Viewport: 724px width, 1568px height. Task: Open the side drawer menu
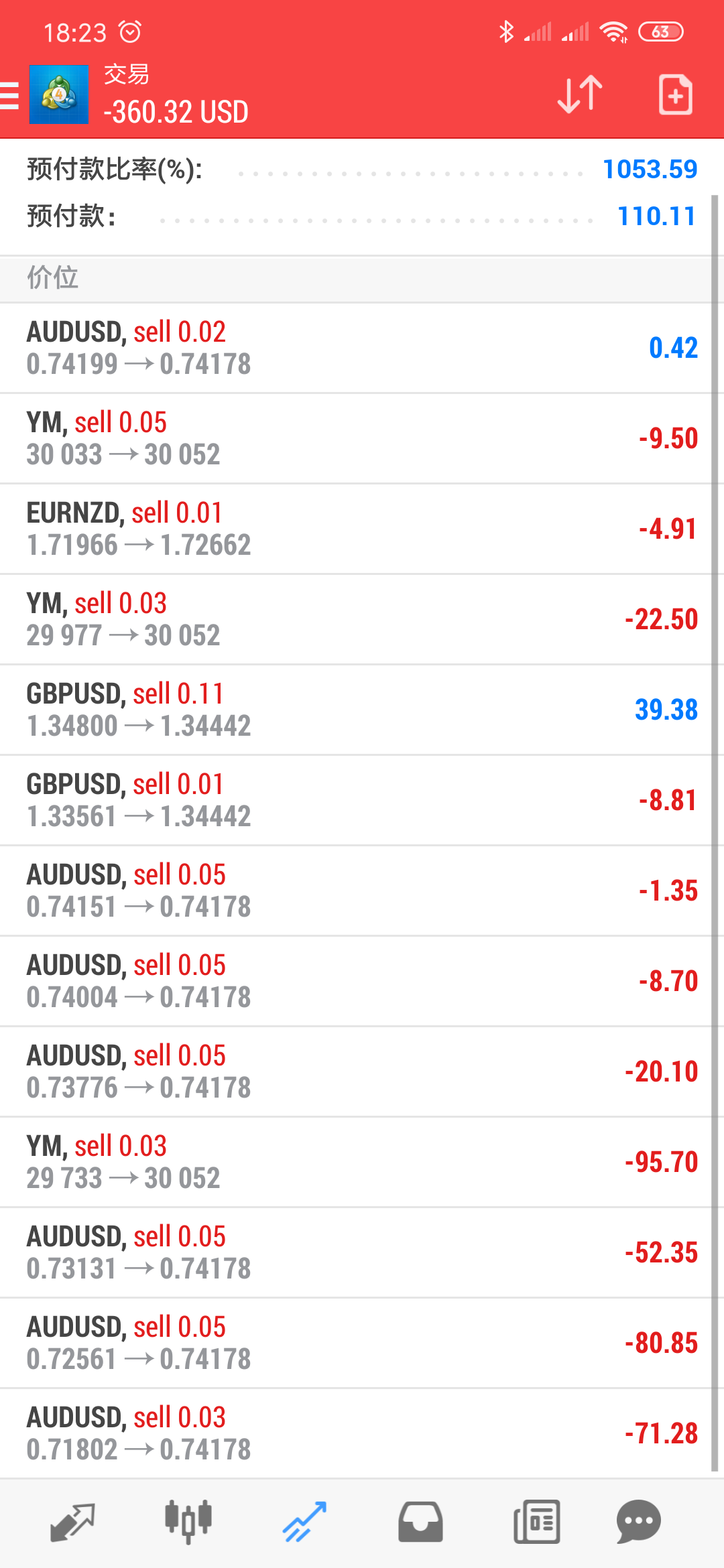coord(11,95)
